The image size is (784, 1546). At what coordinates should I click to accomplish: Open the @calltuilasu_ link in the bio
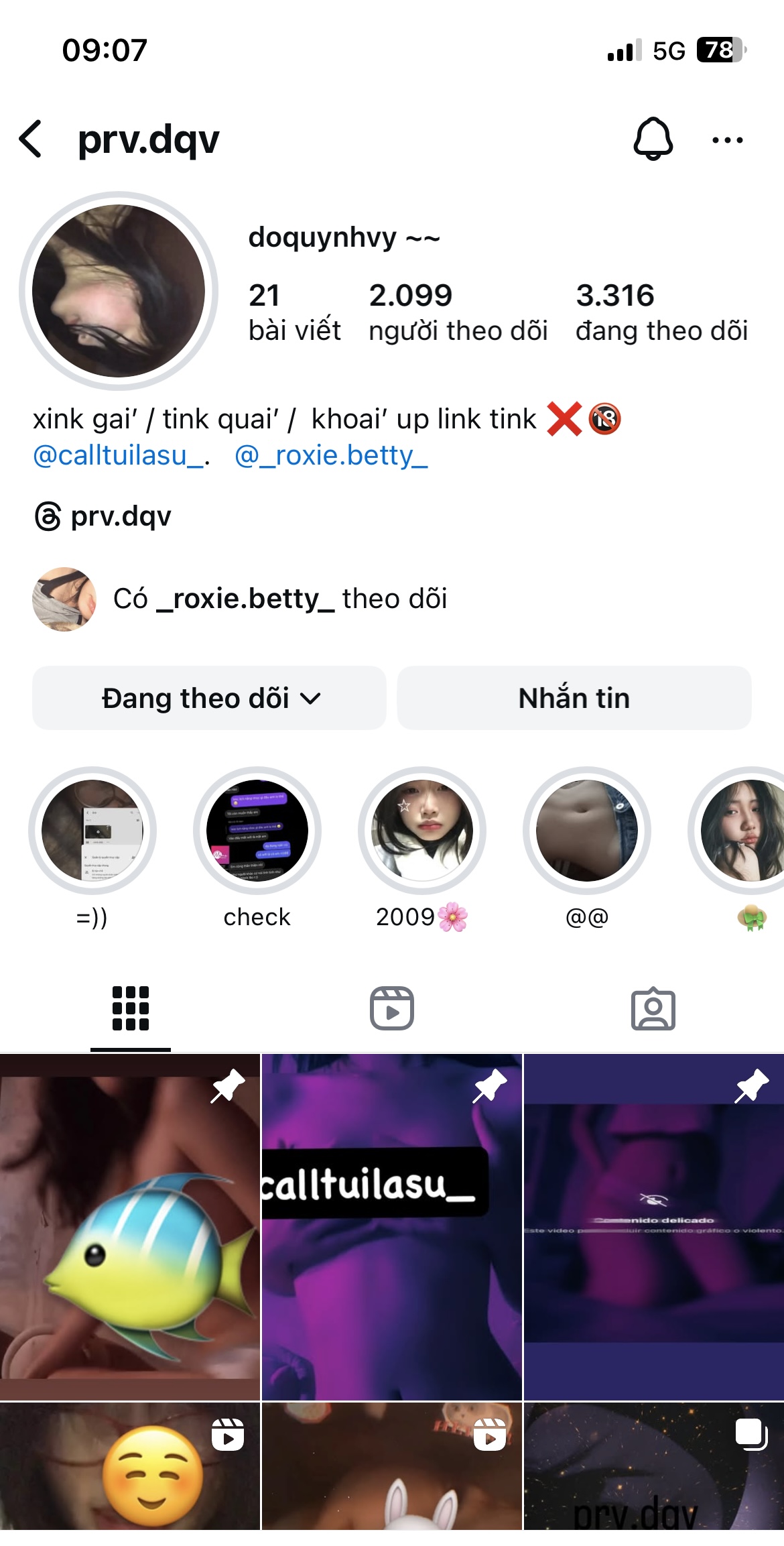pos(118,456)
